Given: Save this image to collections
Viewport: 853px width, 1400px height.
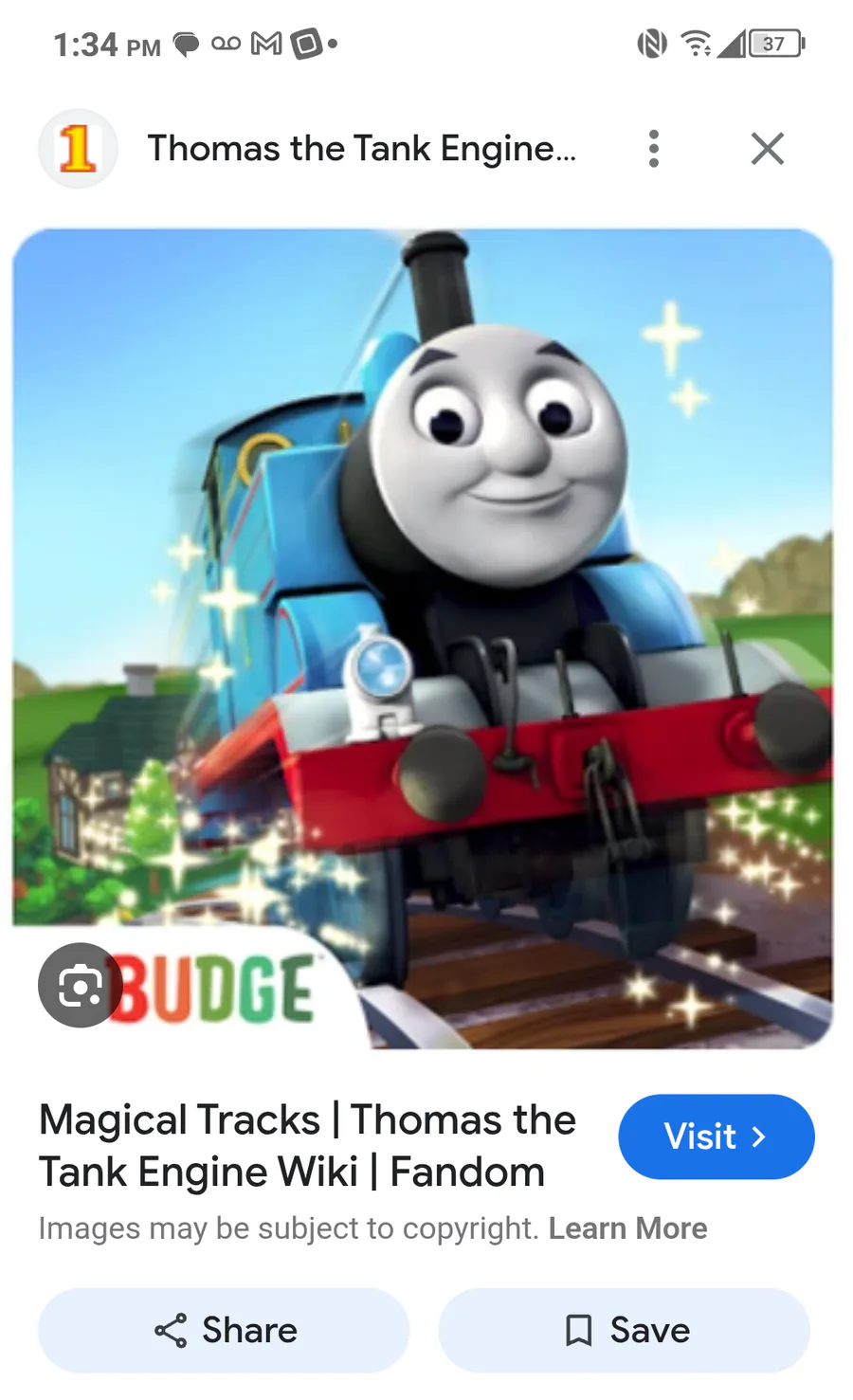Looking at the screenshot, I should (624, 1330).
